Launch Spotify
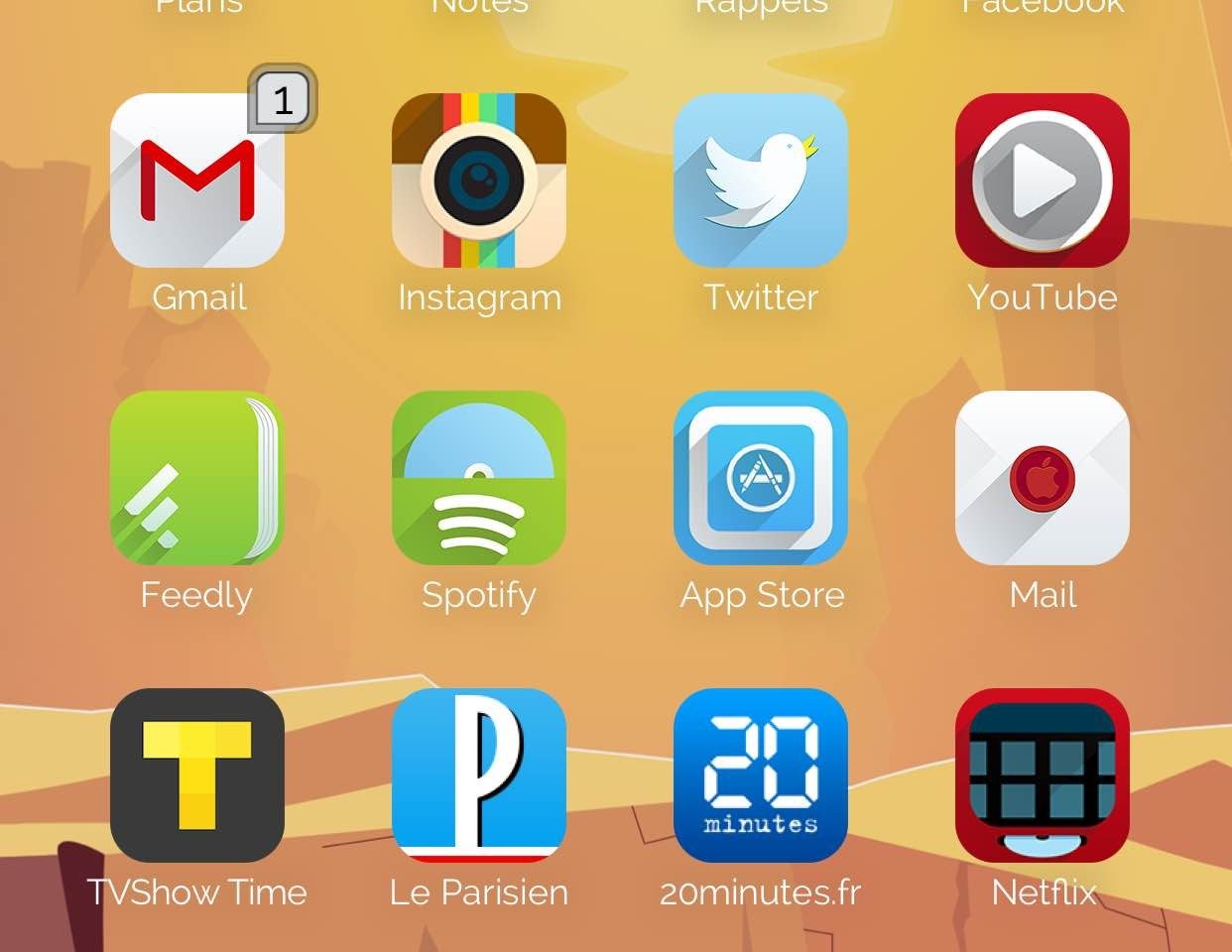Screen dimensions: 1232x952 [479, 478]
